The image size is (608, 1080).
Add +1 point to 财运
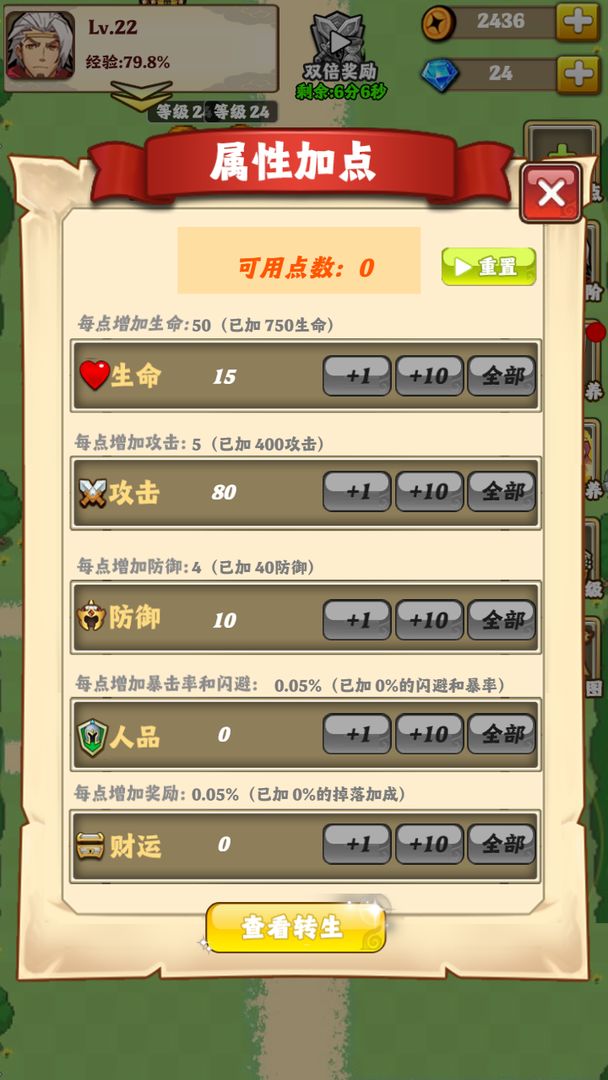[x=357, y=845]
